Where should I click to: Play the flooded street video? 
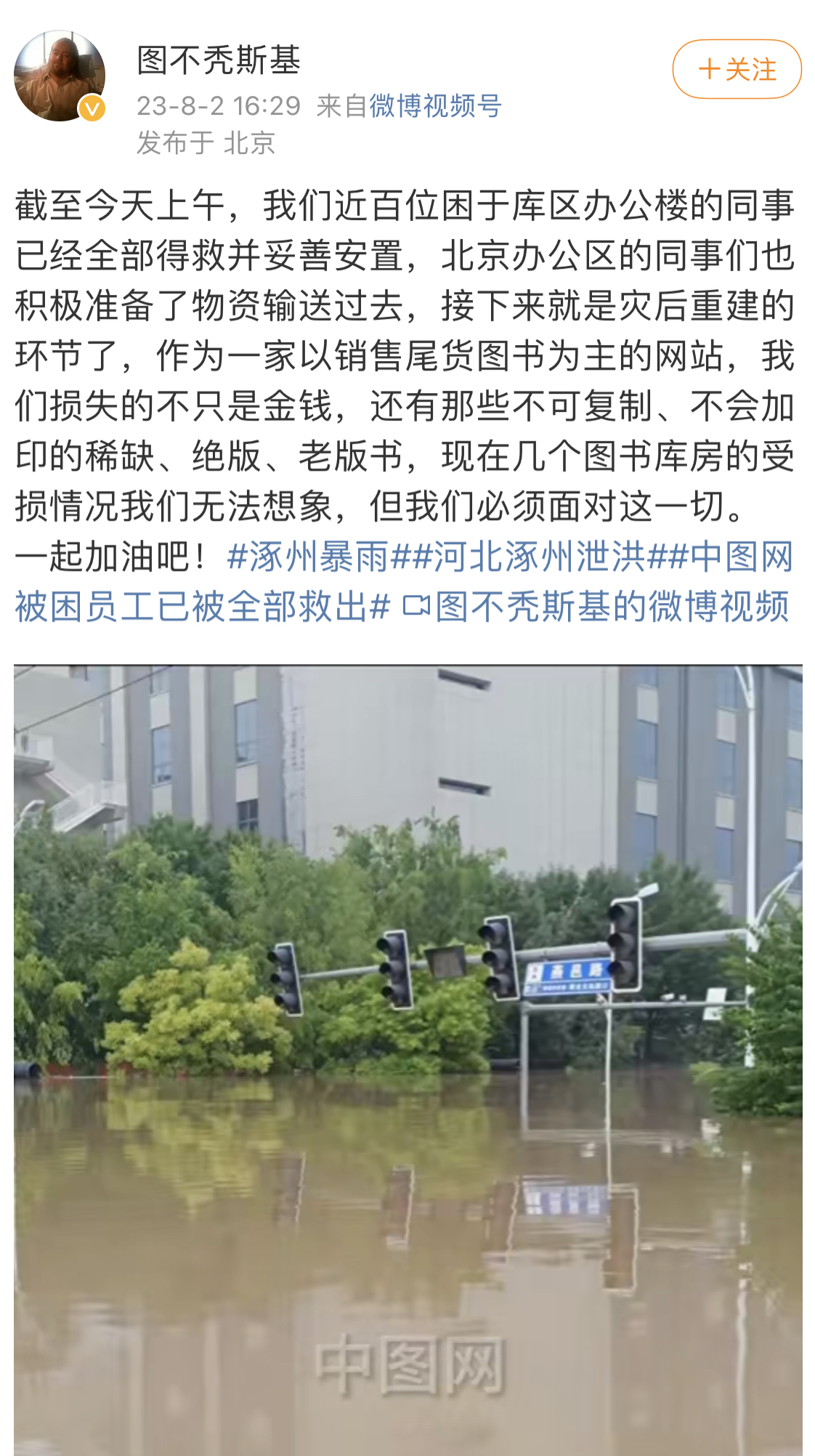point(408,1059)
